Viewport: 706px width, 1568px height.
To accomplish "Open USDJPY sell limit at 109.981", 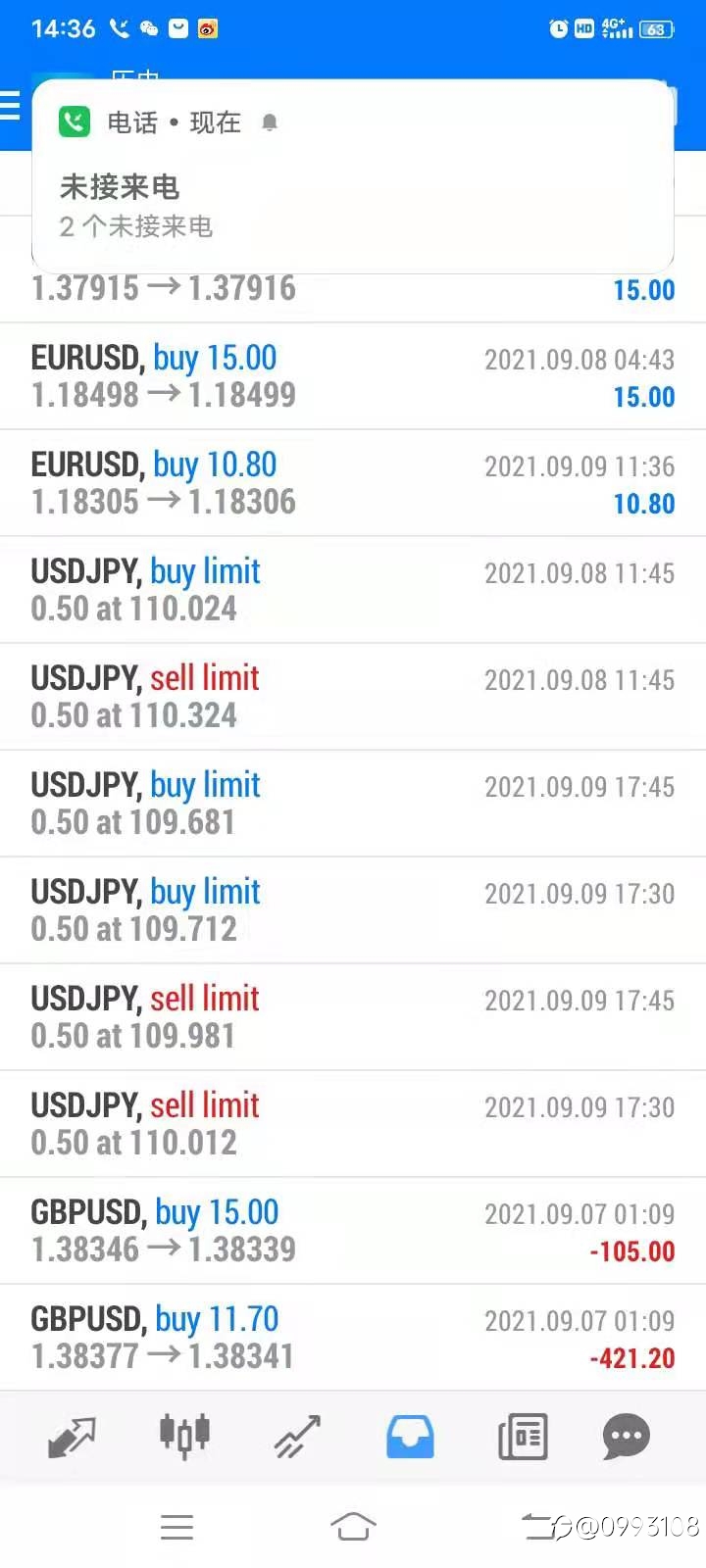I will point(353,1017).
